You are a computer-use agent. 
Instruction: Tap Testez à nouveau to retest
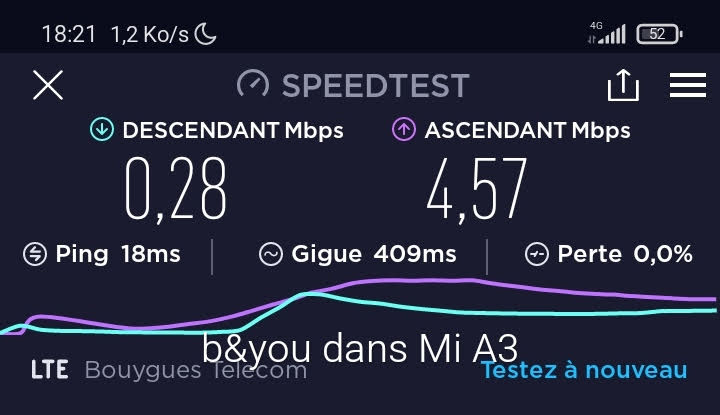pyautogui.click(x=585, y=370)
